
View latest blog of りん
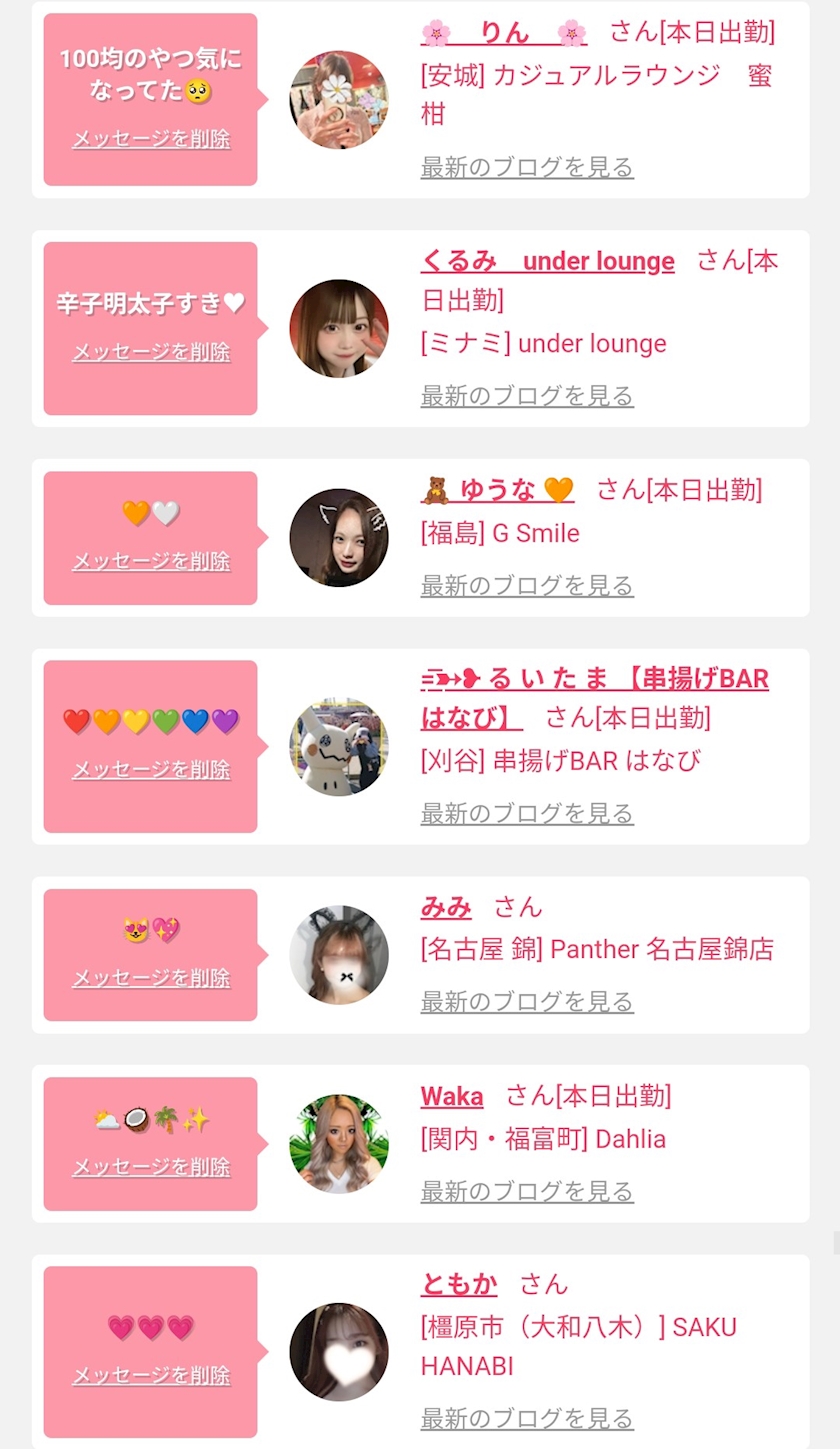527,167
